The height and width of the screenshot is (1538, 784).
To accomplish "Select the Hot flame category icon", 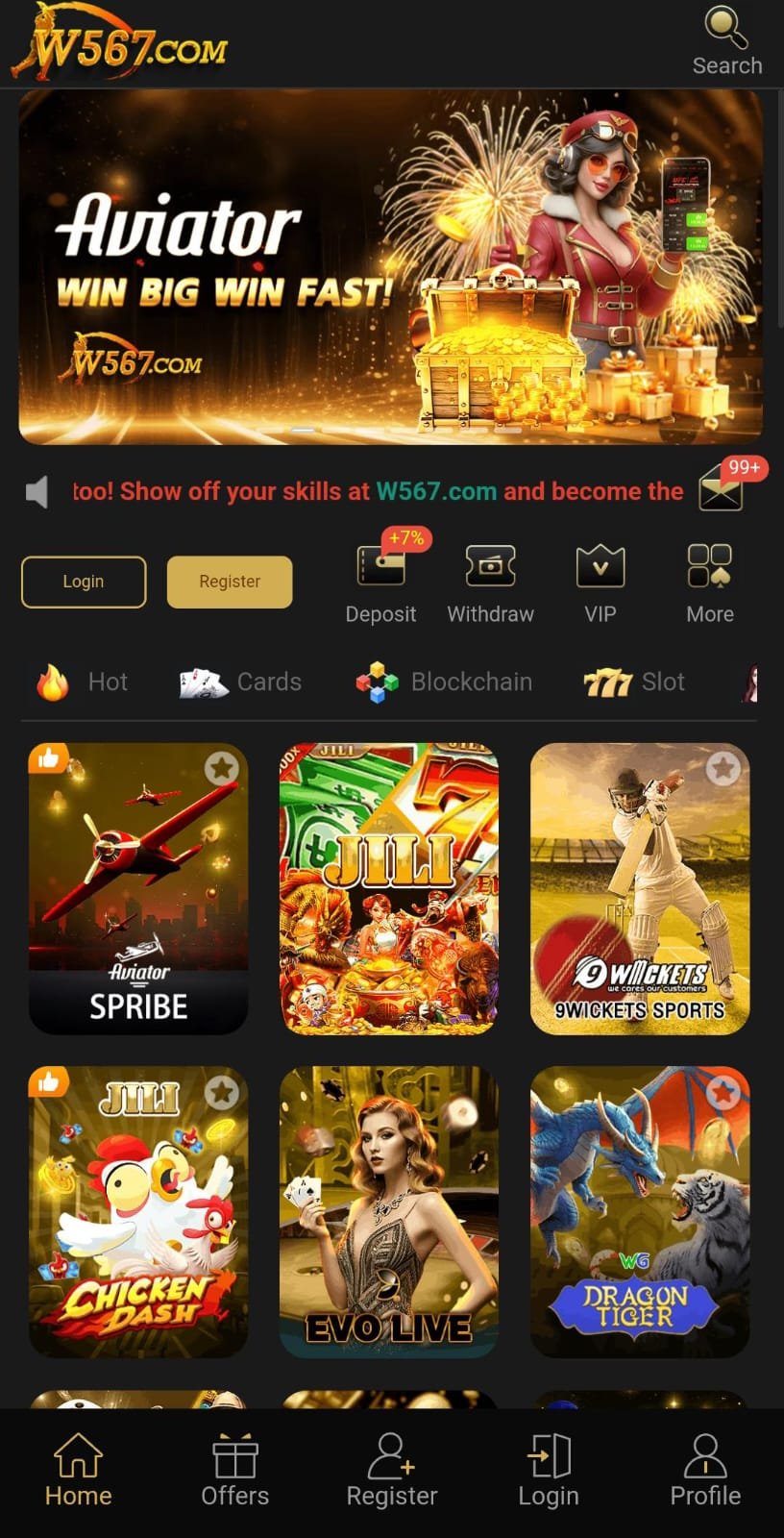I will coord(53,682).
